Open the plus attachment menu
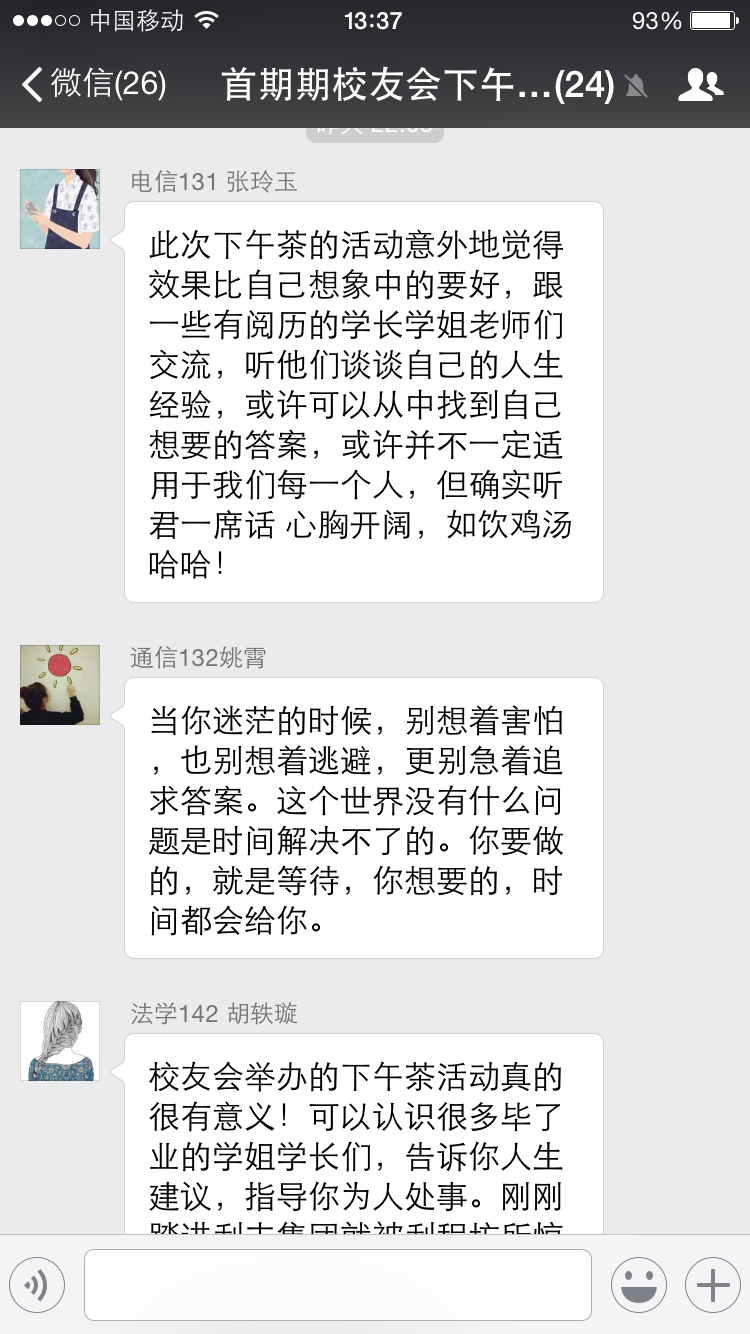The width and height of the screenshot is (750, 1334). point(712,1285)
